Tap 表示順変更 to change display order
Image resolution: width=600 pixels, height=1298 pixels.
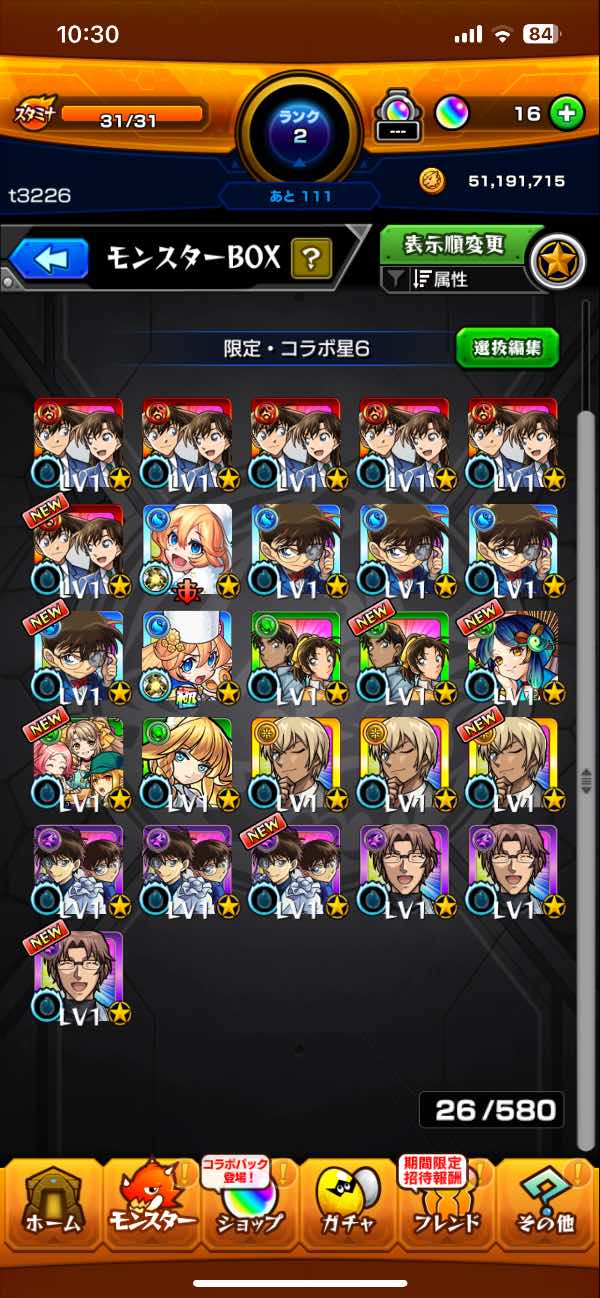(454, 244)
